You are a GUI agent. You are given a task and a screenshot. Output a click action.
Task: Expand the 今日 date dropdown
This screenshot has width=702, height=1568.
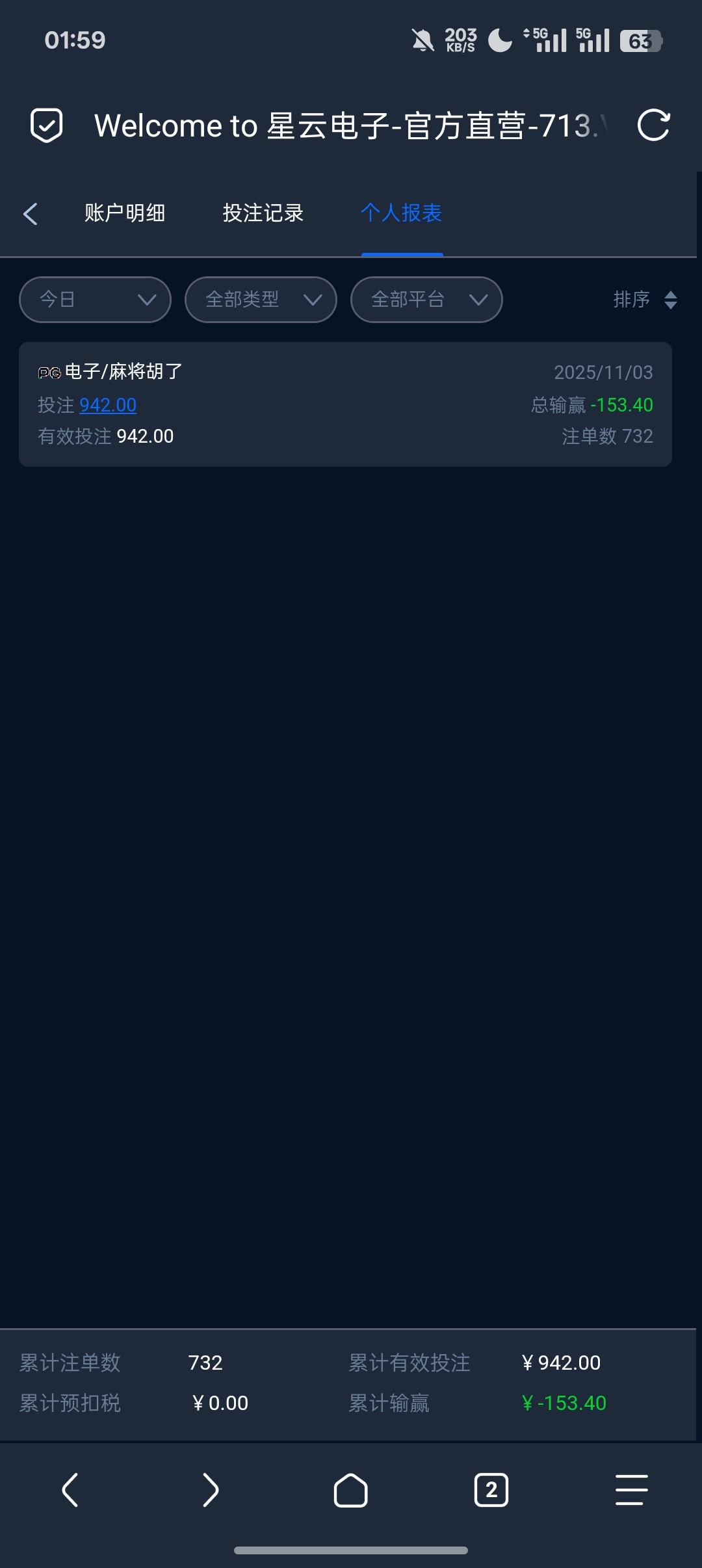pyautogui.click(x=96, y=300)
